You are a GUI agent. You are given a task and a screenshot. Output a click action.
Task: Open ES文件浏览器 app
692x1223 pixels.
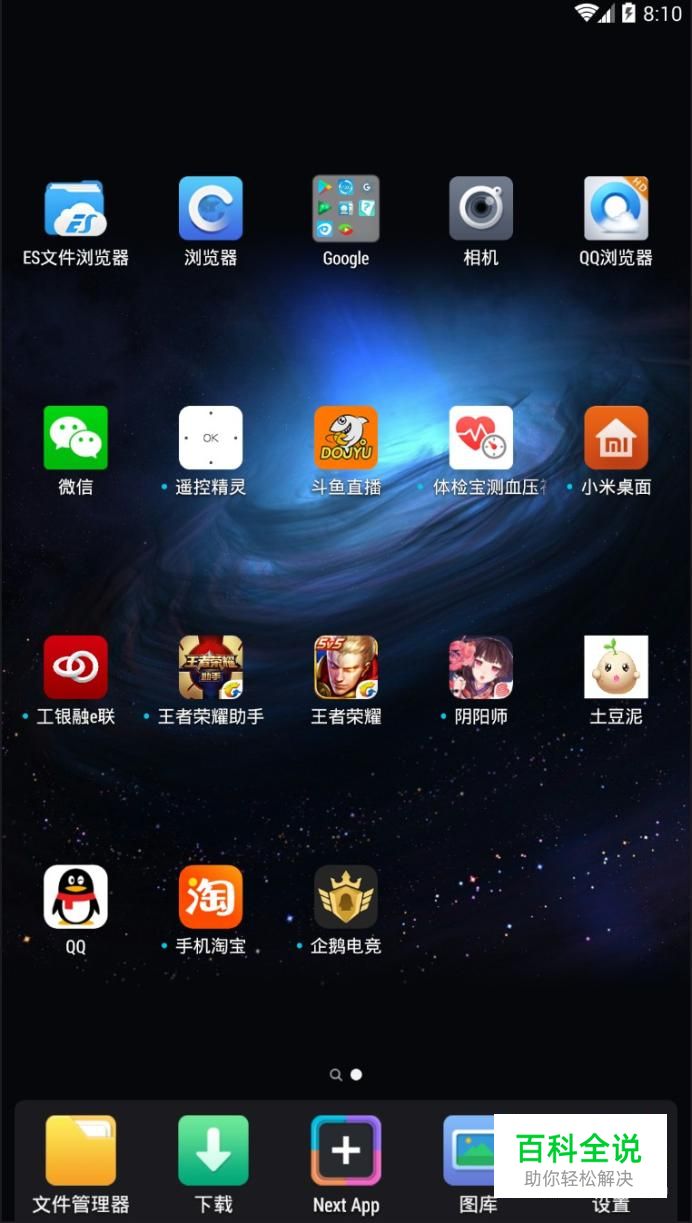pos(75,208)
